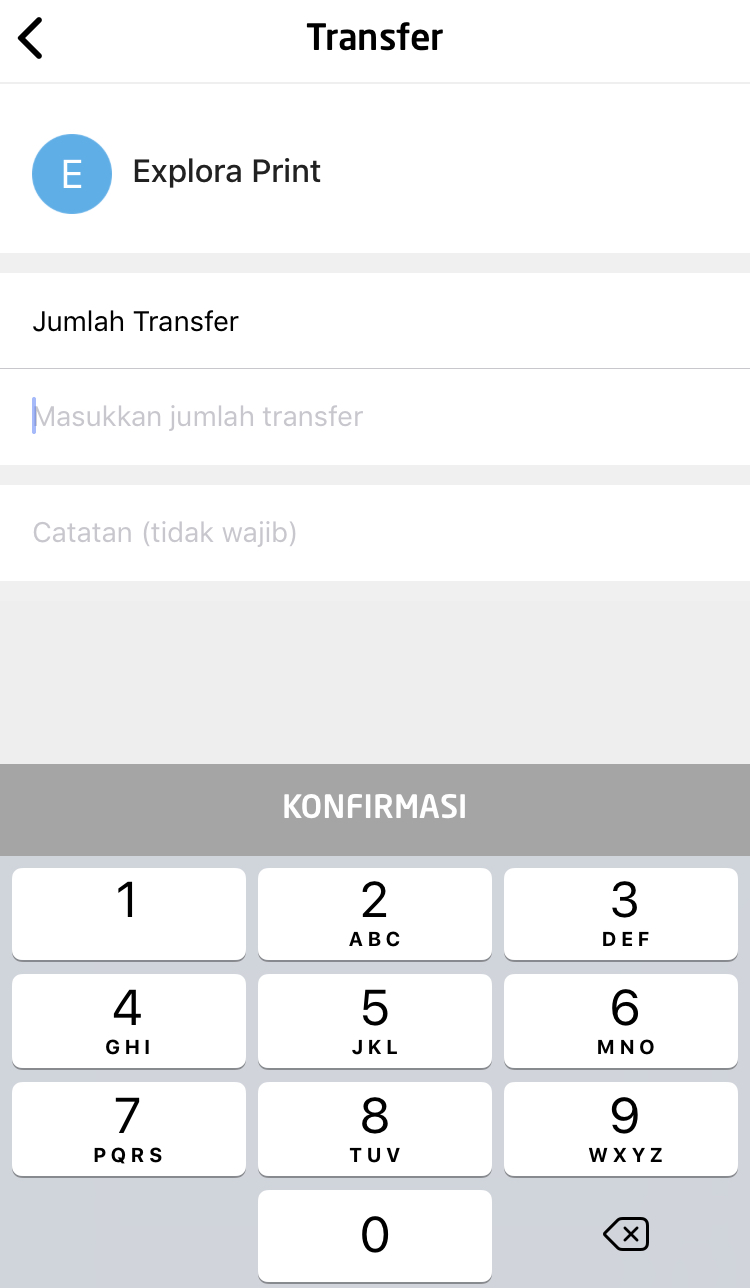750x1288 pixels.
Task: Tap the KONFIRMASI button
Action: (x=375, y=808)
